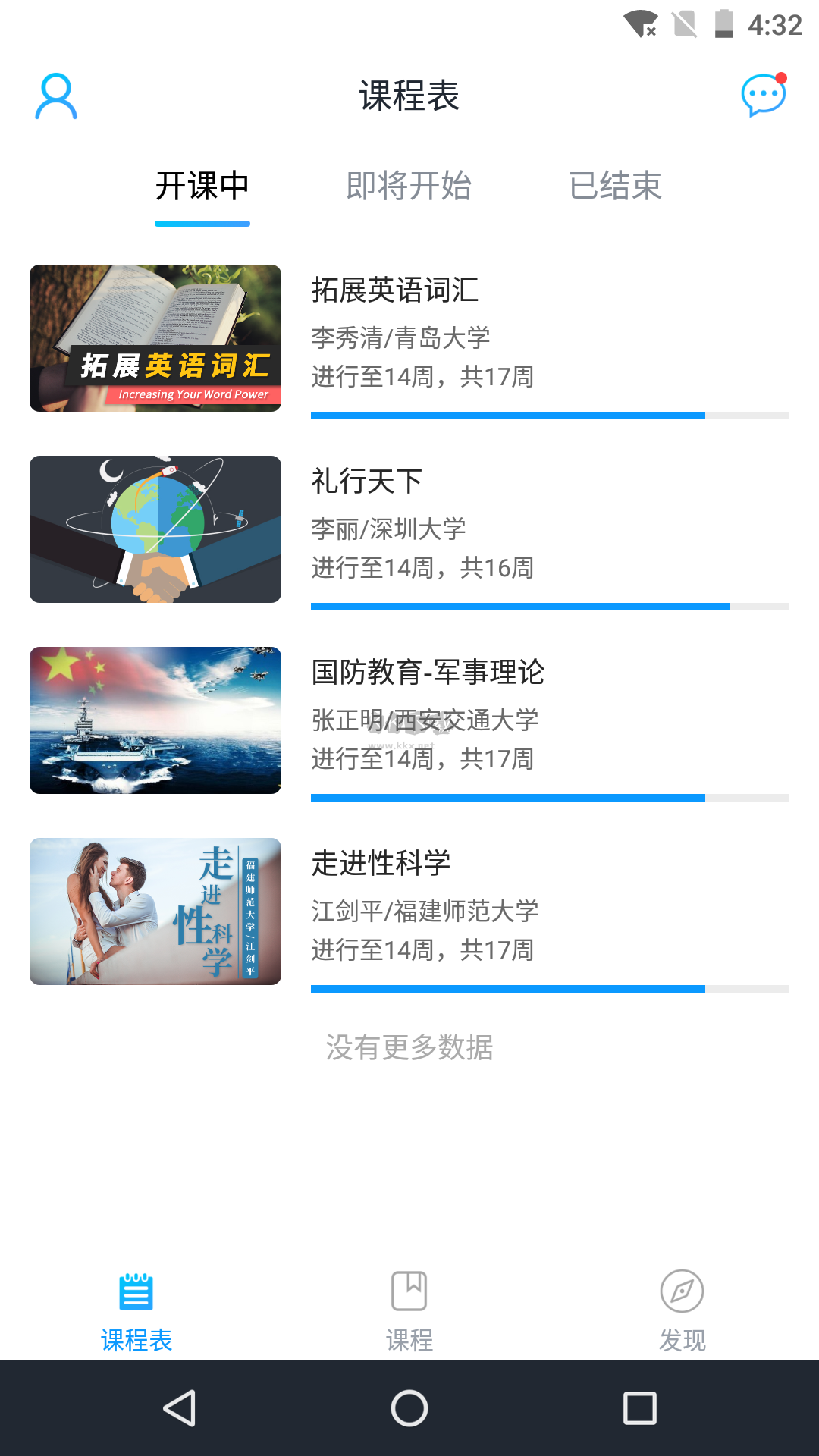
Task: Open the profile icon at top left
Action: pos(55,96)
